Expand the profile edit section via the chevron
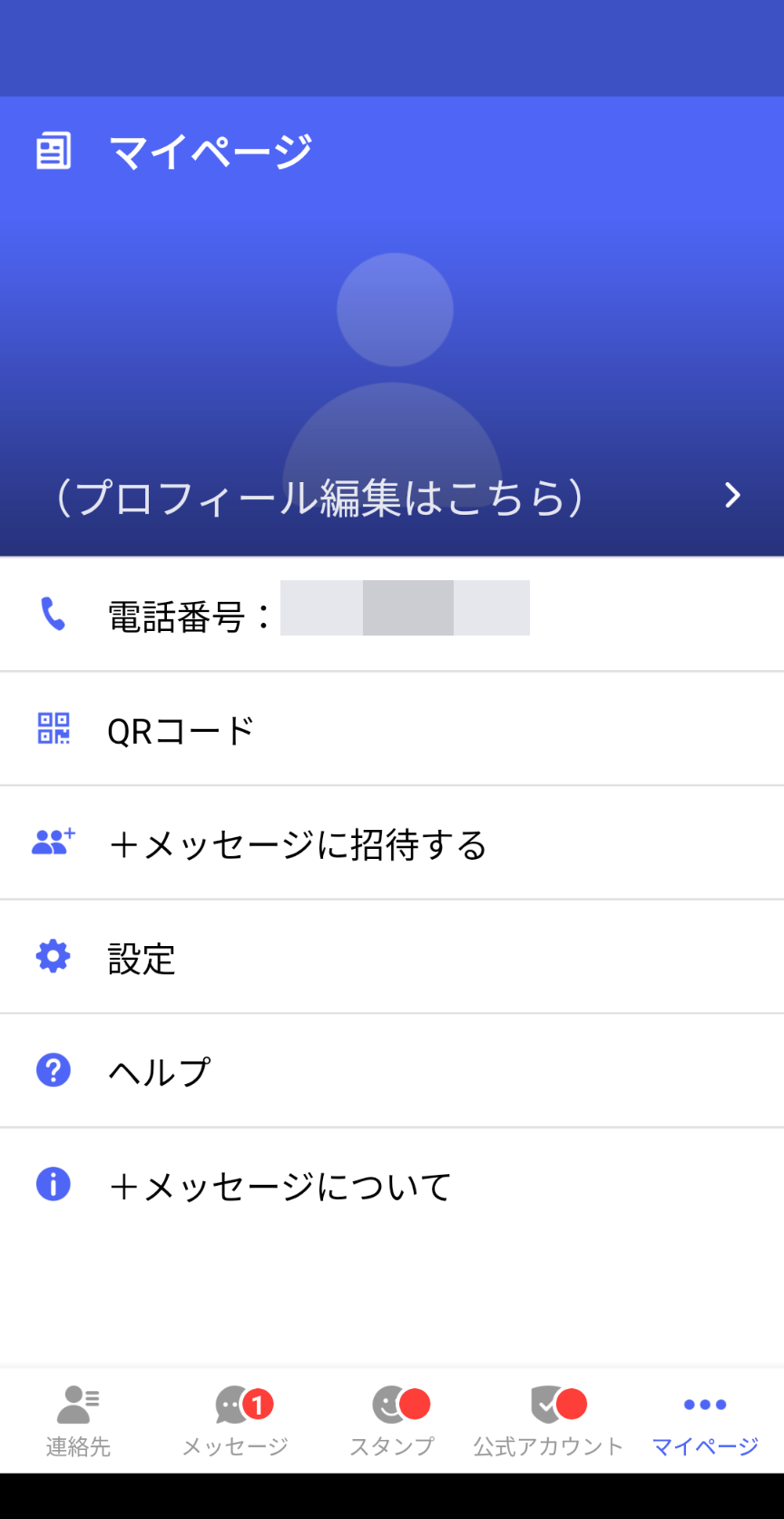 (731, 496)
